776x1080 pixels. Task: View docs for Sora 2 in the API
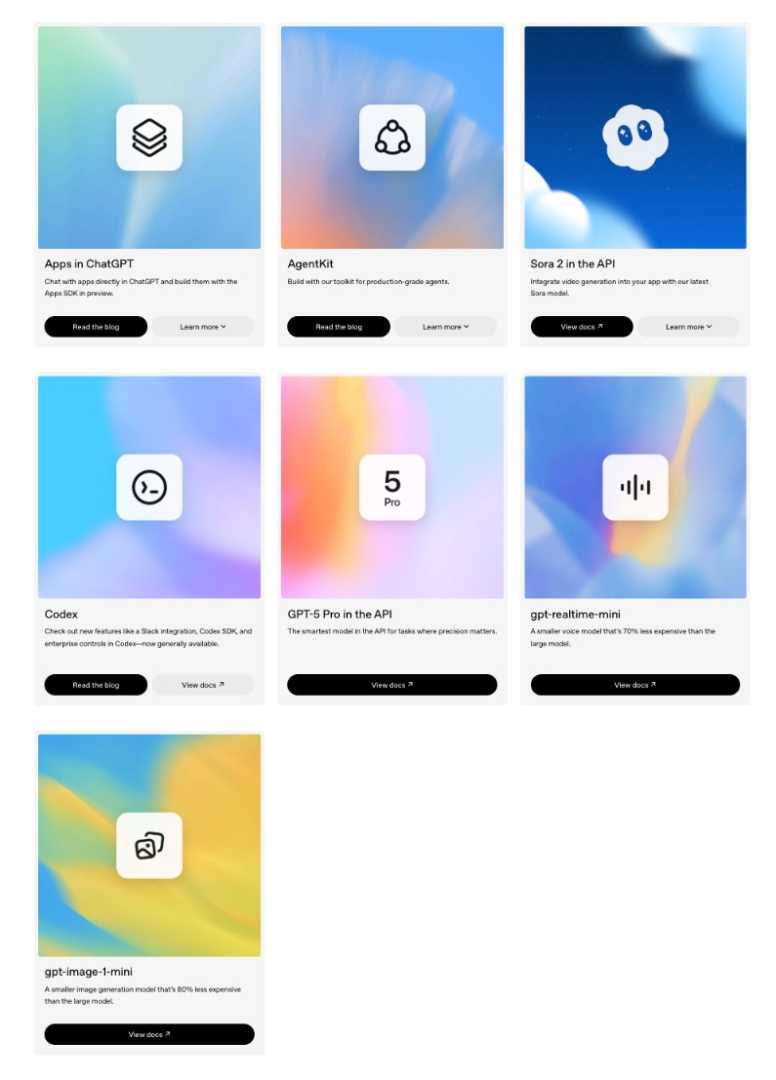[x=582, y=327]
